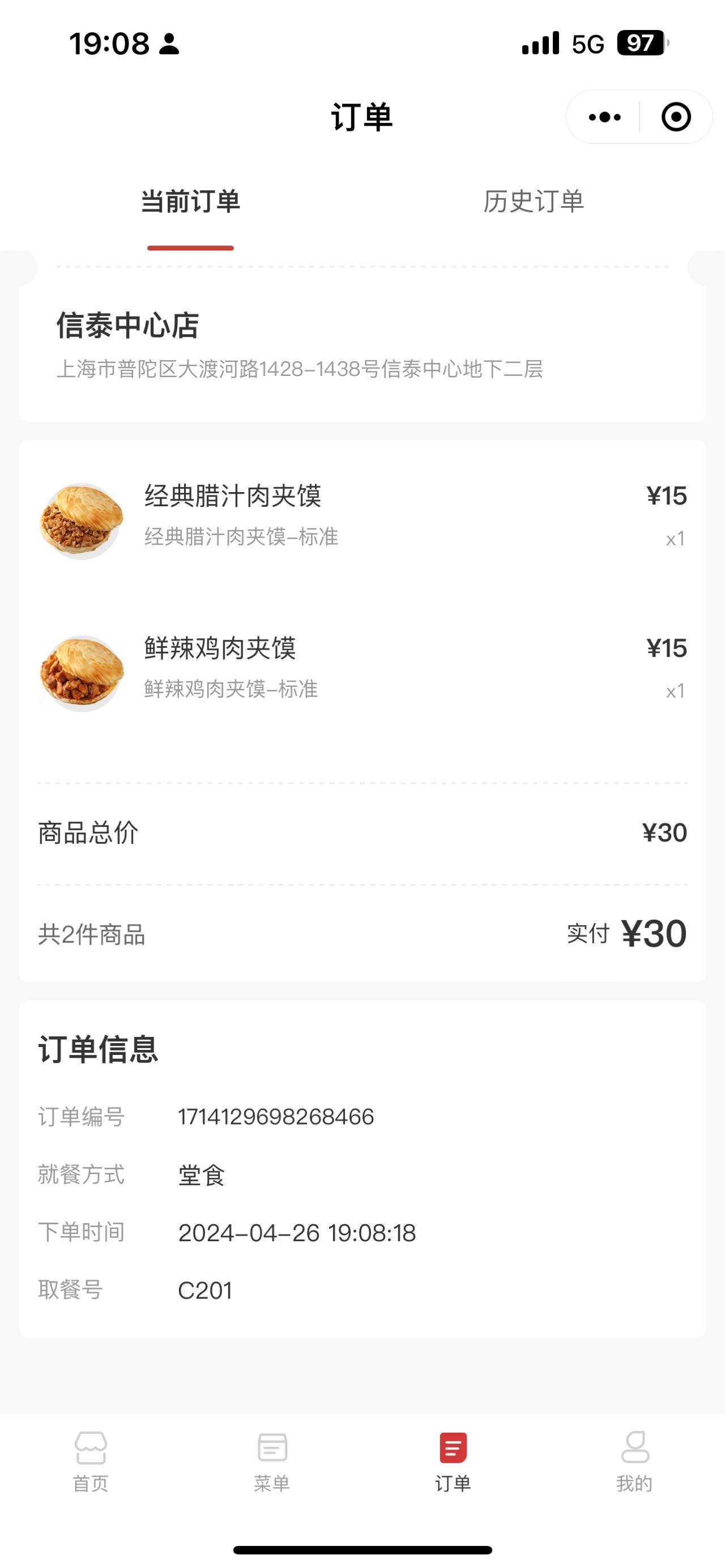Select the 当前订单 tab
The image size is (725, 1568).
190,202
